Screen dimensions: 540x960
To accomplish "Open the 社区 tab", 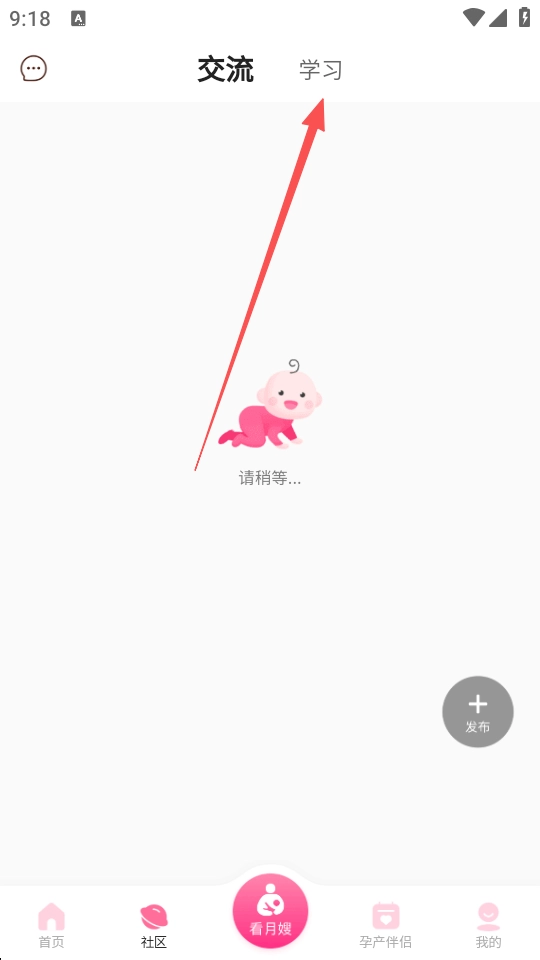I will point(154,925).
